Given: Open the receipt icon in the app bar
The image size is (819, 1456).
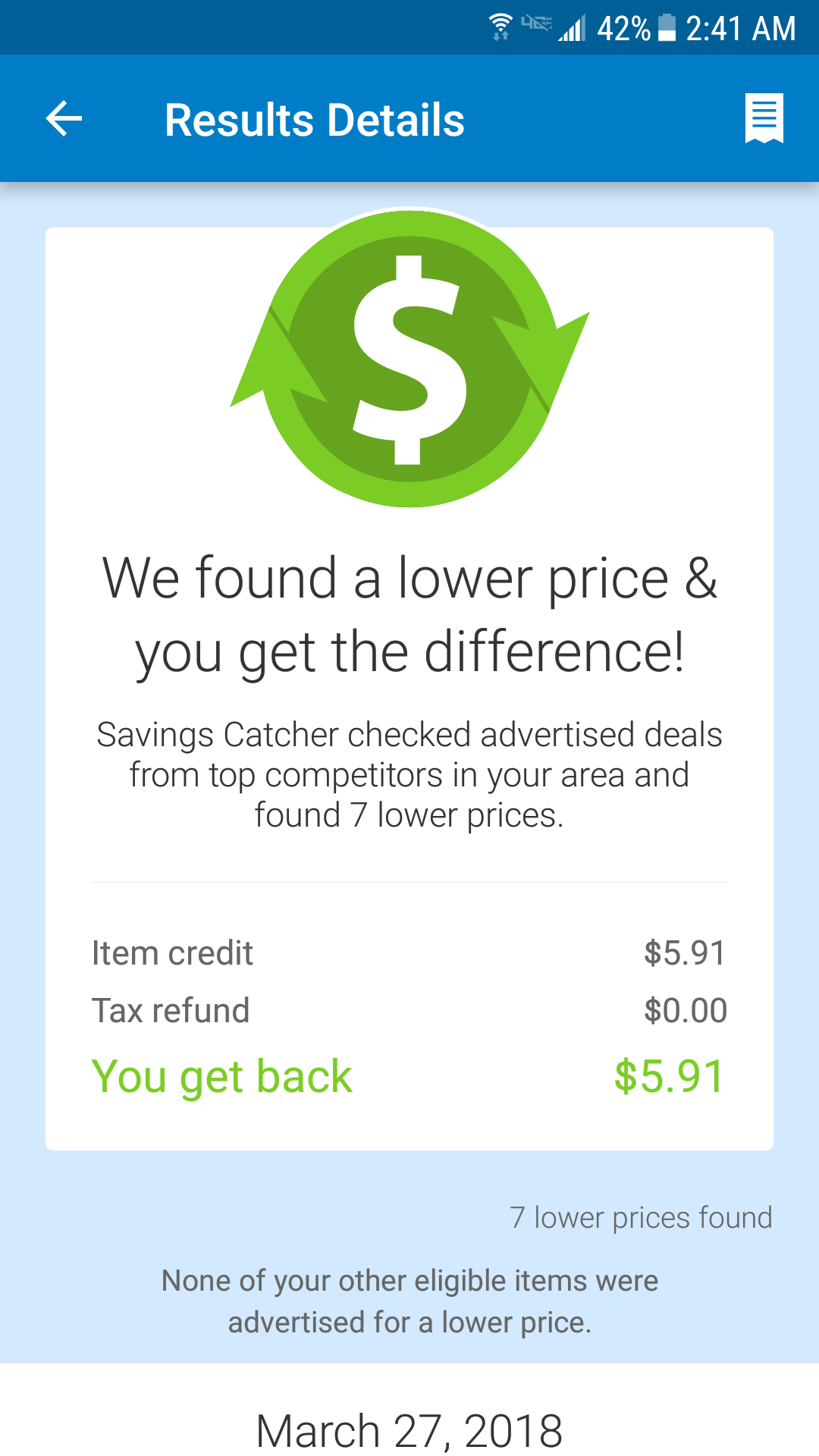Looking at the screenshot, I should pos(764,118).
